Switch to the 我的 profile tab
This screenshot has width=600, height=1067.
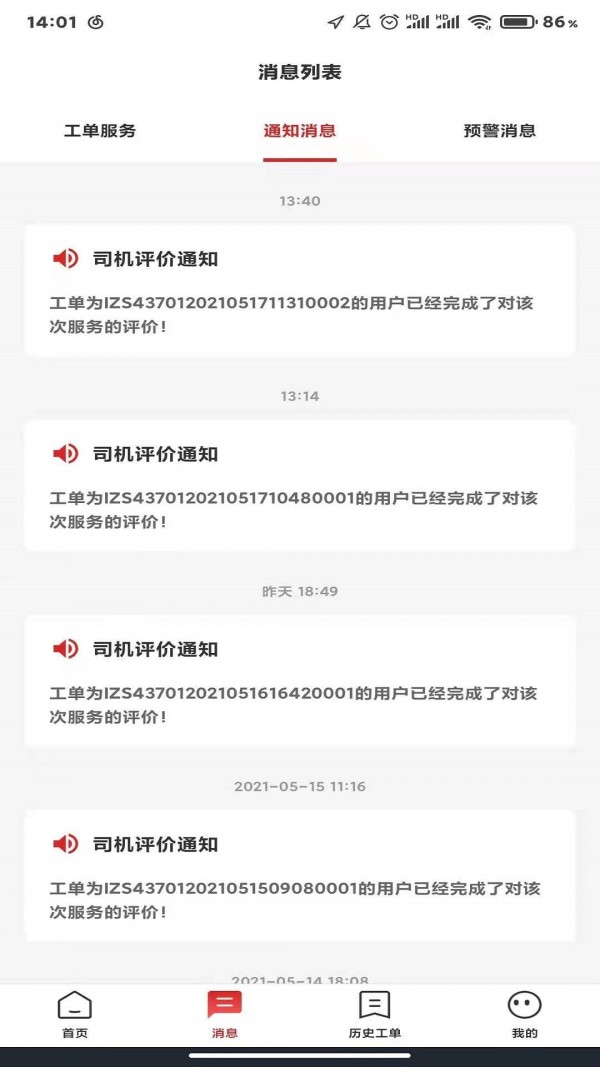(x=524, y=1014)
